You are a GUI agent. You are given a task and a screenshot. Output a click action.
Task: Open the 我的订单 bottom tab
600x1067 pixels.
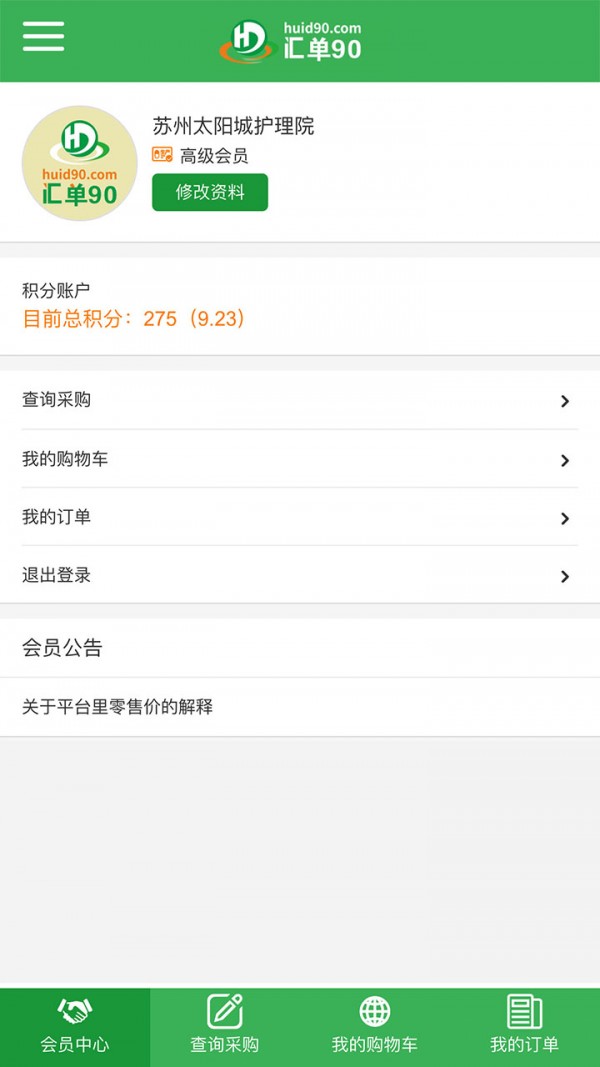click(x=524, y=1026)
